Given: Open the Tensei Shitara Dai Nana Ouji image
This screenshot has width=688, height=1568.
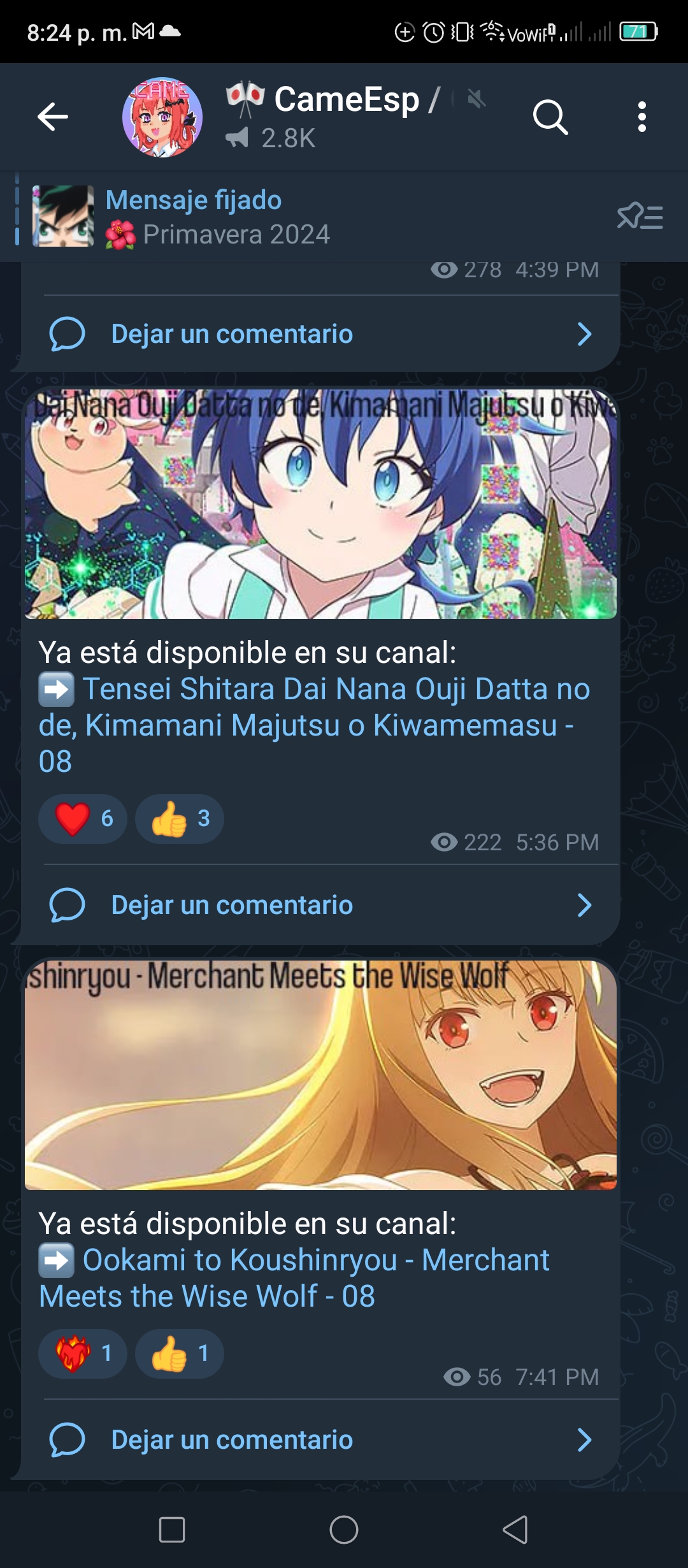Looking at the screenshot, I should click(x=320, y=504).
